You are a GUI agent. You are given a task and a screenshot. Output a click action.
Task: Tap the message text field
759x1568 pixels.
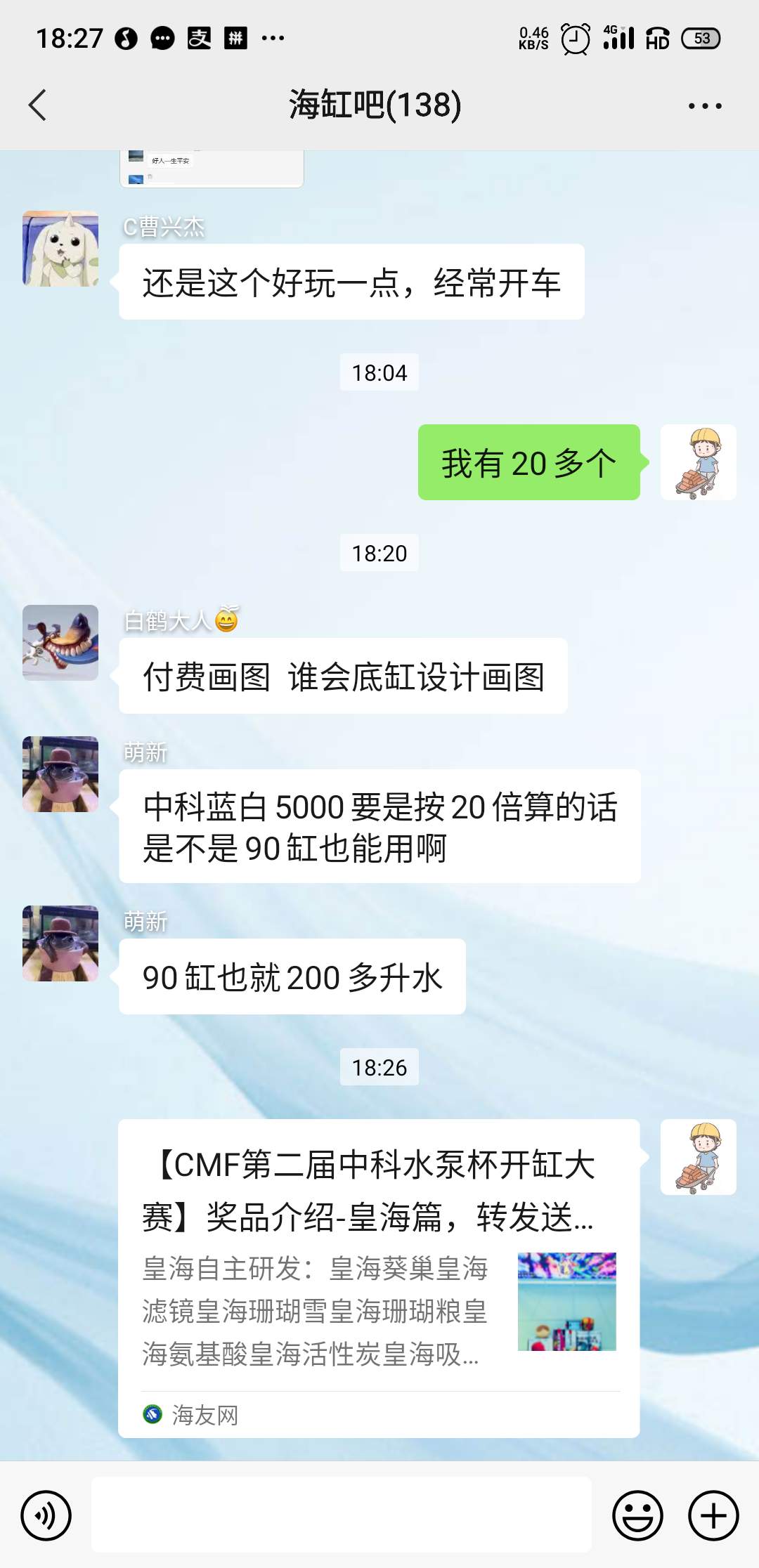(341, 1515)
